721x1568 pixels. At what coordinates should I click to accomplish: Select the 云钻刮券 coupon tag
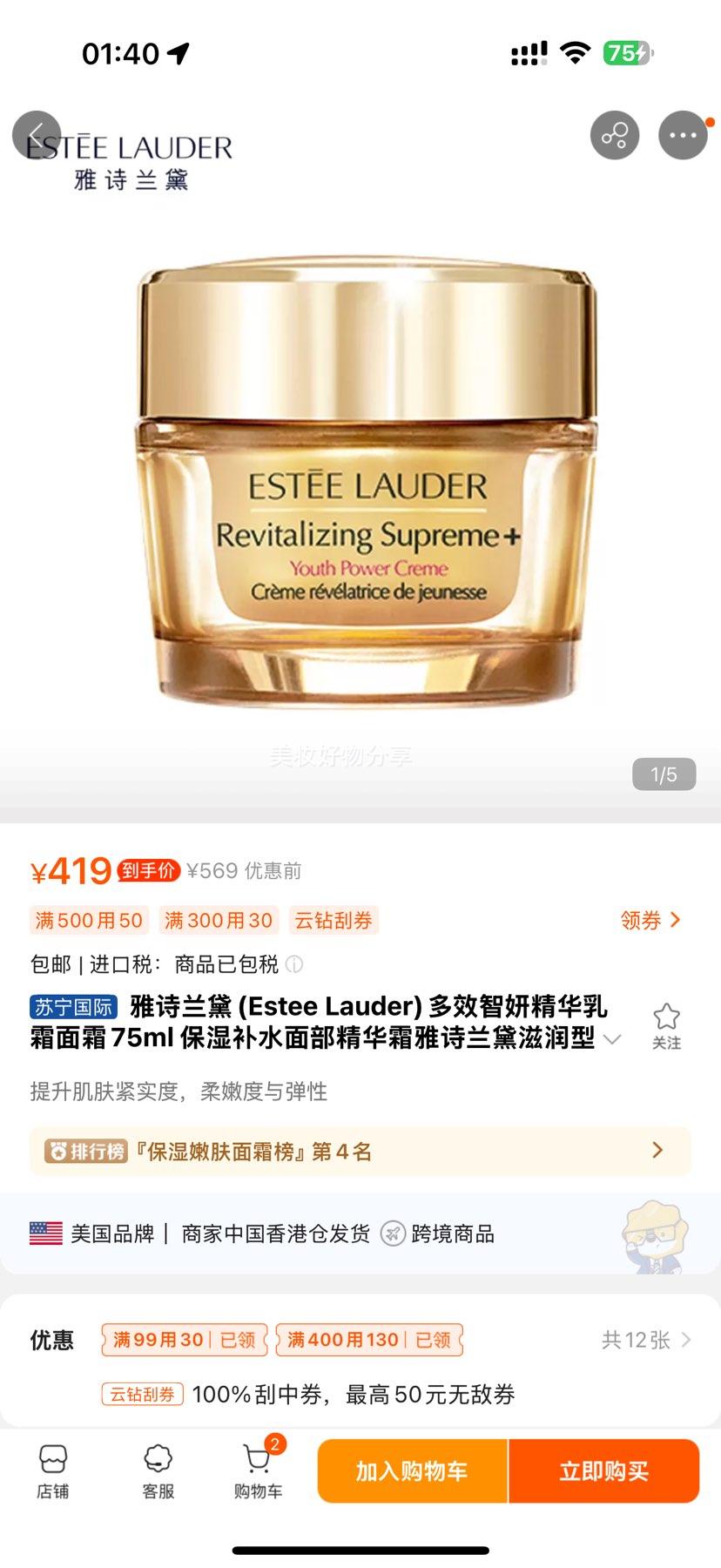pos(334,920)
